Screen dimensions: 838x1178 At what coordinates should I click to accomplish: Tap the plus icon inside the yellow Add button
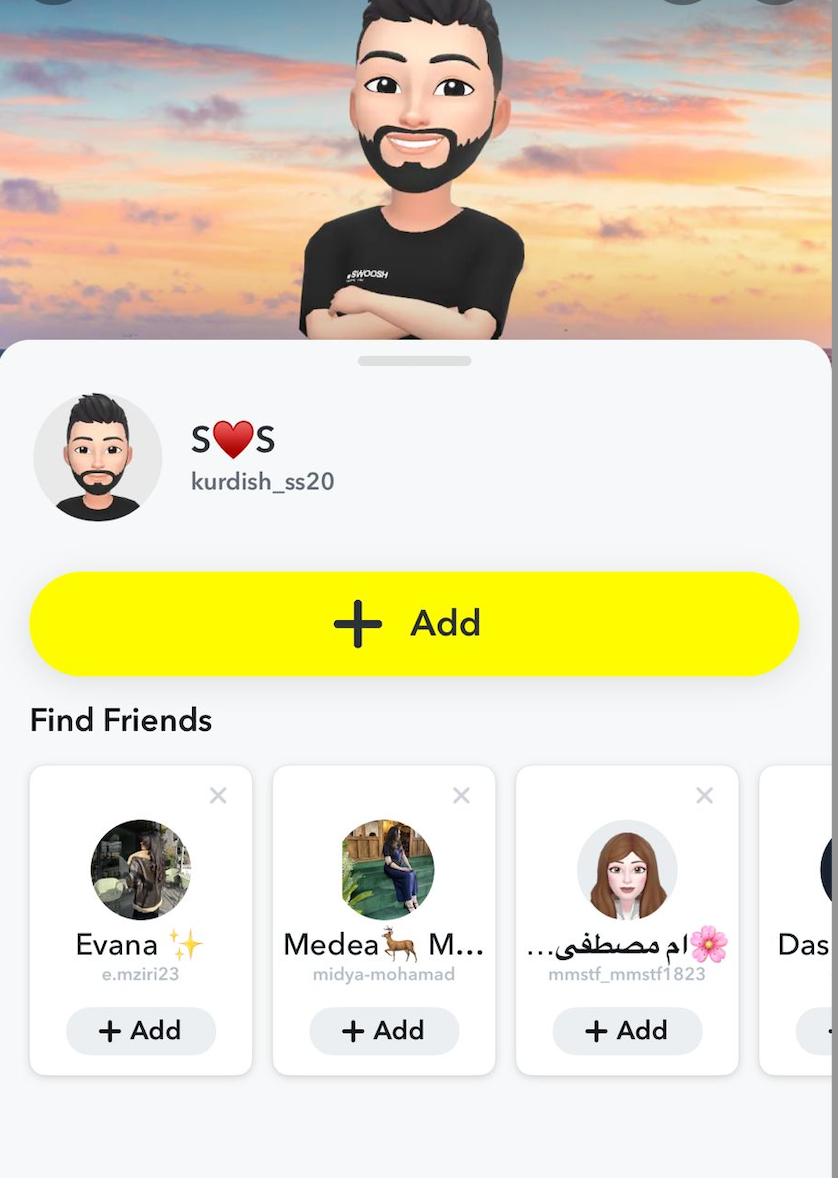pos(356,623)
